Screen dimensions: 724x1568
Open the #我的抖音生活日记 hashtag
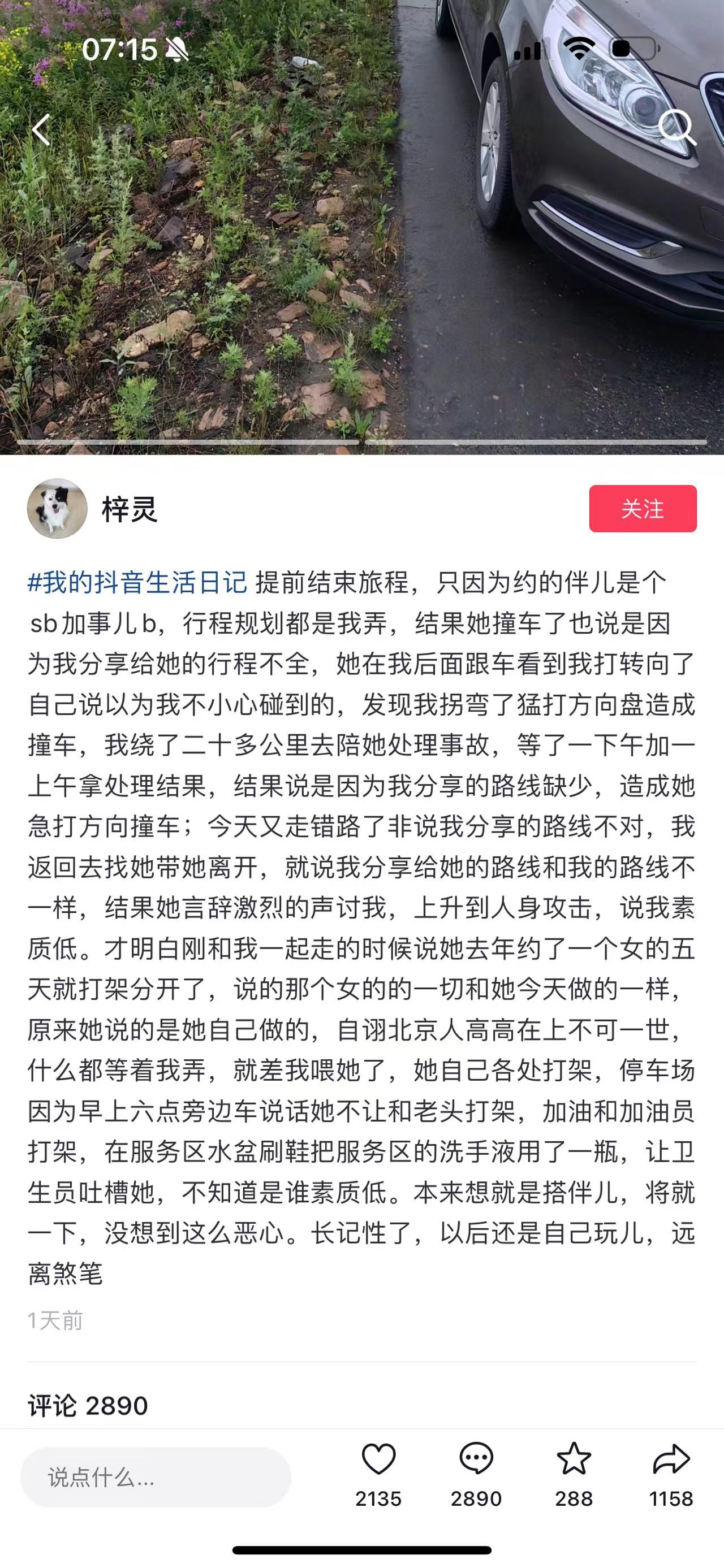pos(137,583)
